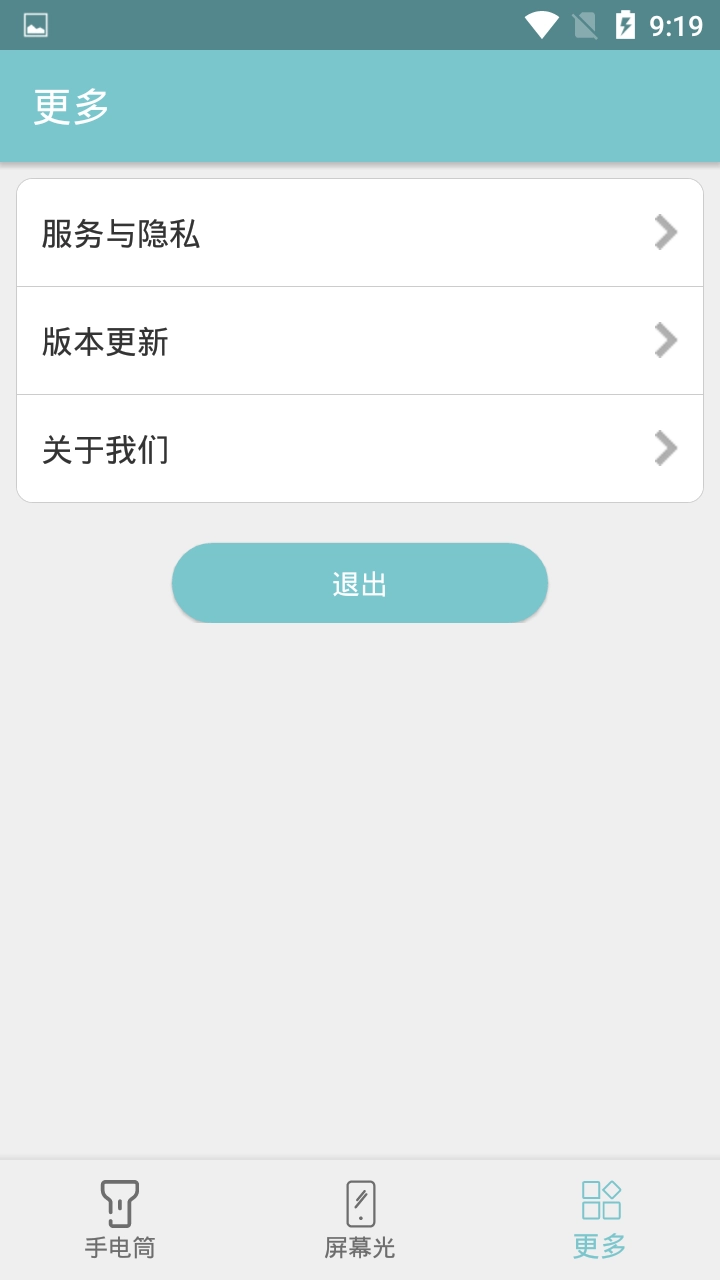Open 服务与隐私 settings entry
This screenshot has height=1280, width=720.
point(360,232)
